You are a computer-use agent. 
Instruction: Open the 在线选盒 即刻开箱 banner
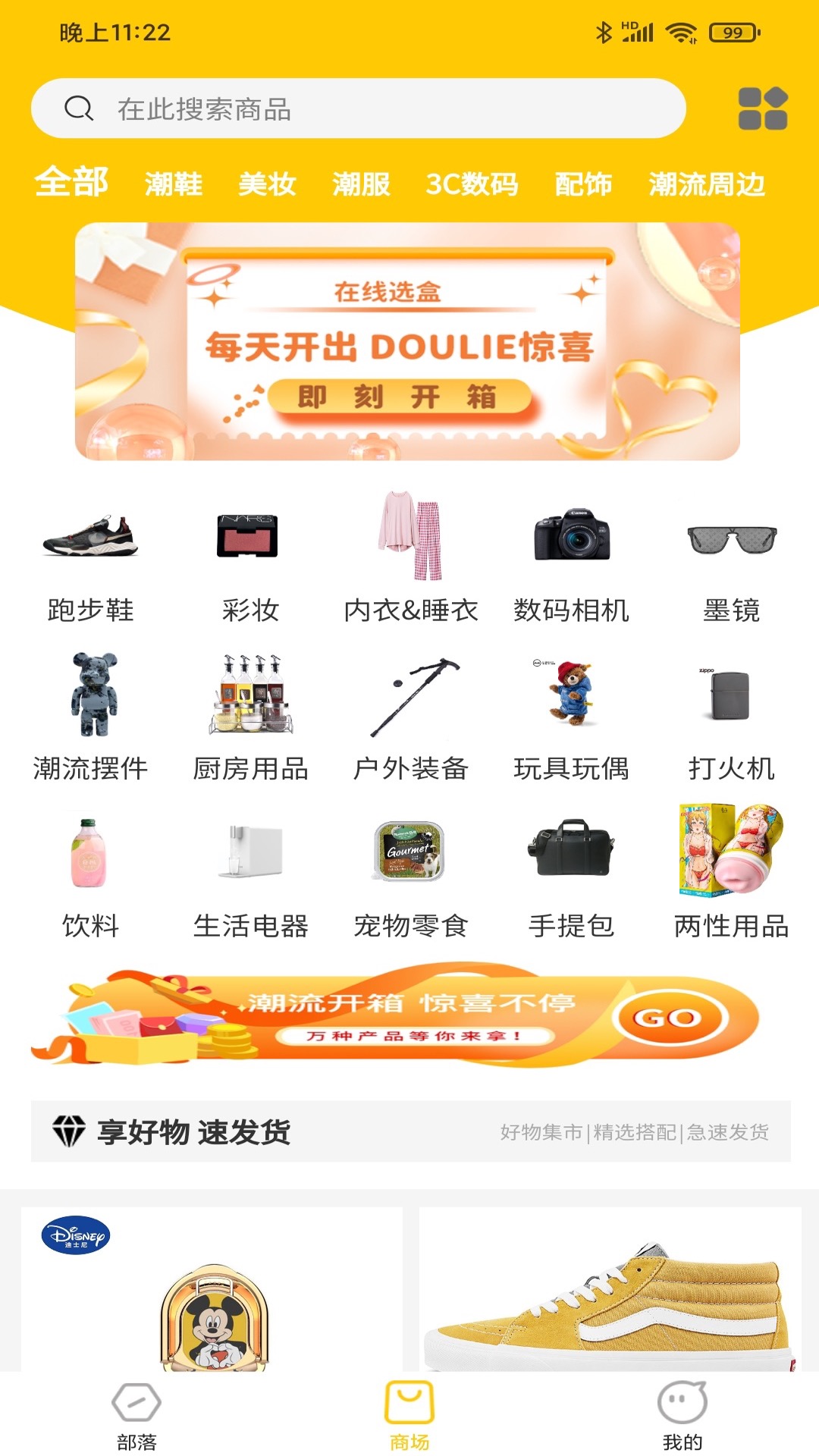pos(407,341)
